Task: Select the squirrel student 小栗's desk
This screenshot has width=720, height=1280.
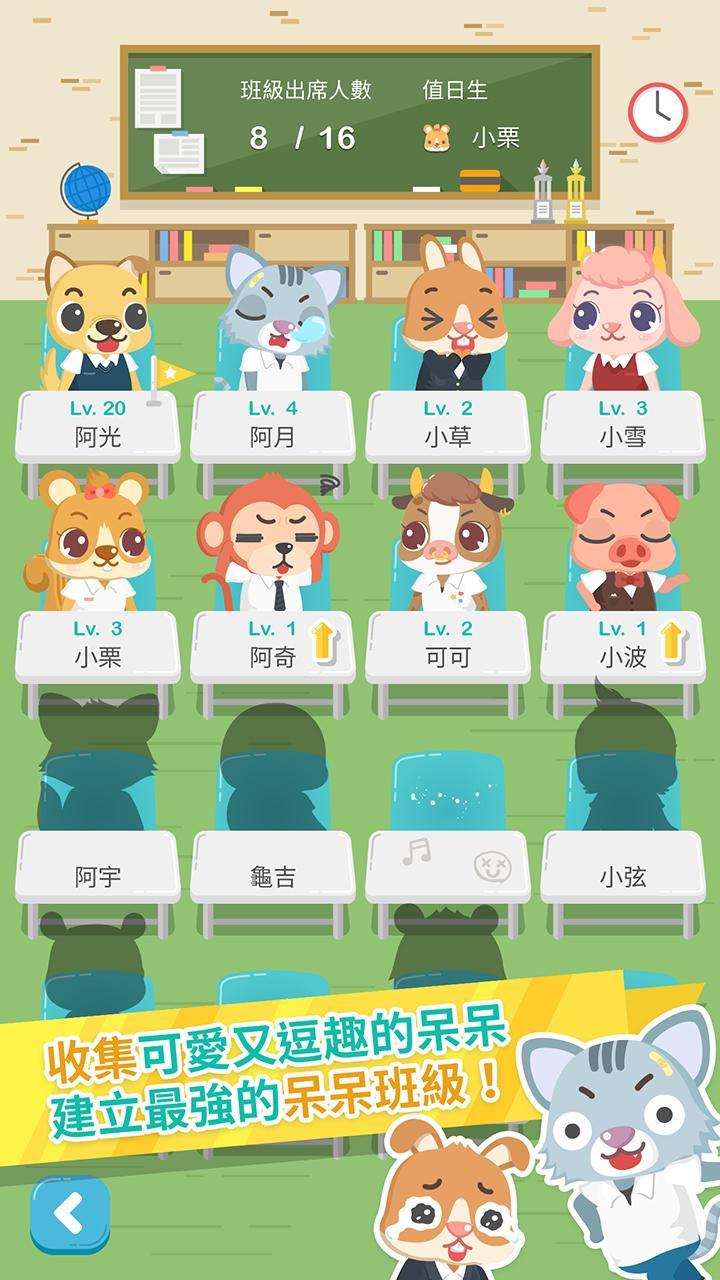Action: (x=98, y=645)
